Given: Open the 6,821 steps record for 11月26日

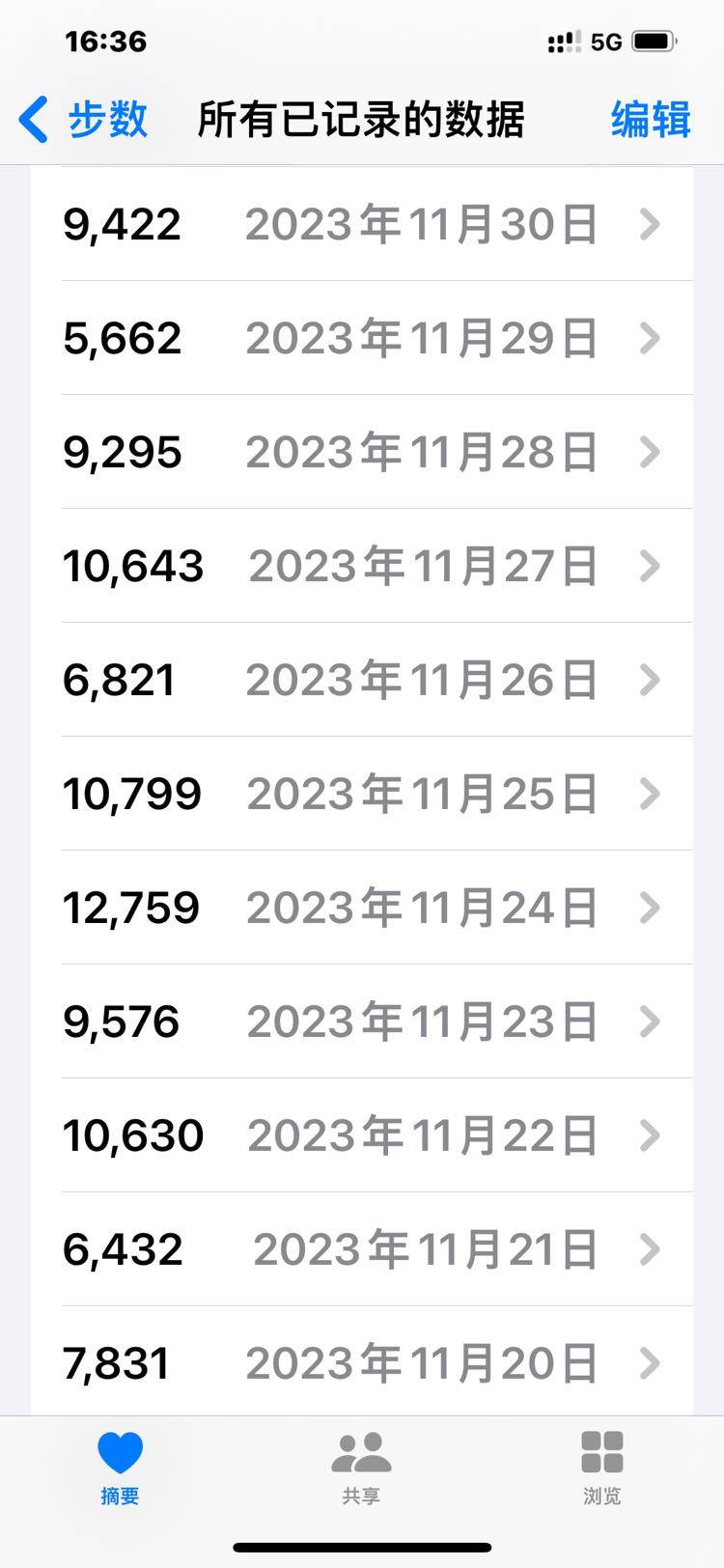Looking at the screenshot, I should [362, 680].
